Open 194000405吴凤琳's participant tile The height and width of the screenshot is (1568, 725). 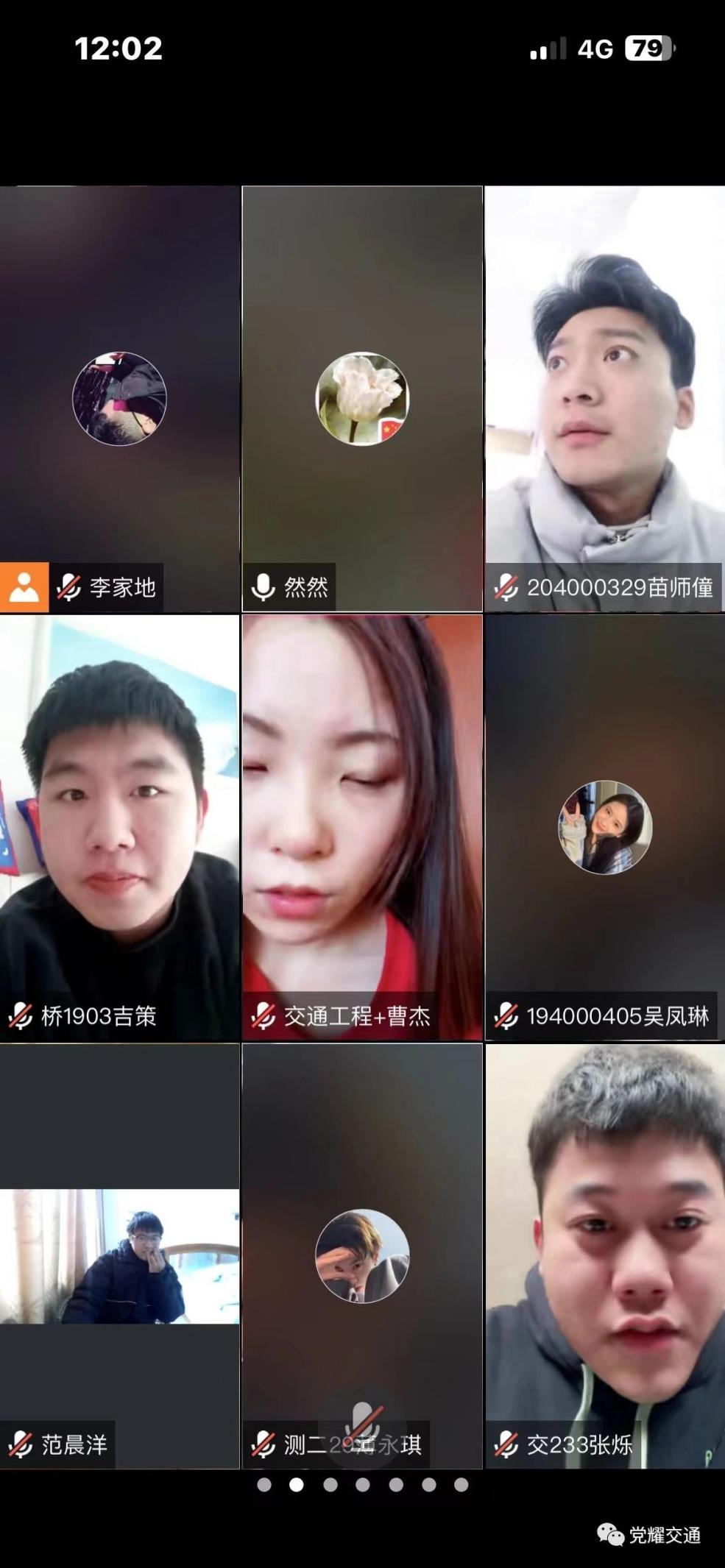[x=604, y=827]
